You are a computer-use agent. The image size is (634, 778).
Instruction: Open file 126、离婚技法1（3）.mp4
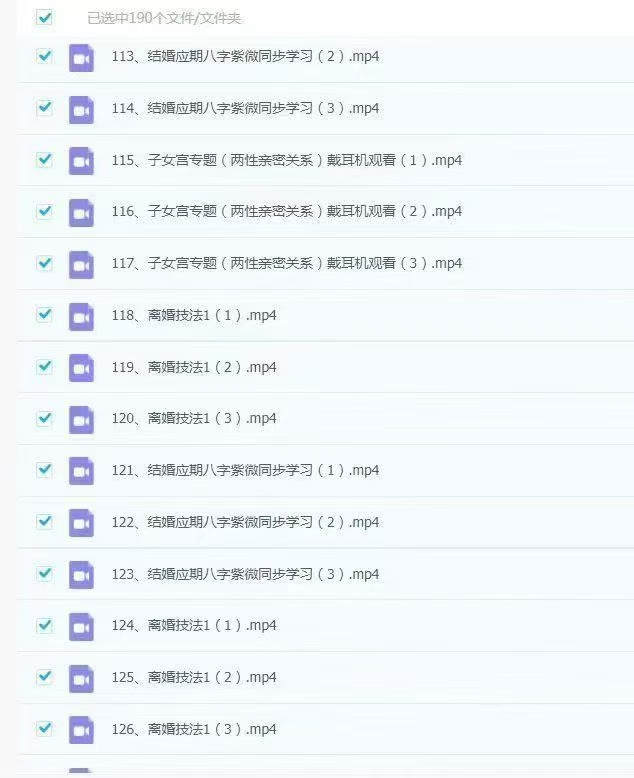coord(194,729)
